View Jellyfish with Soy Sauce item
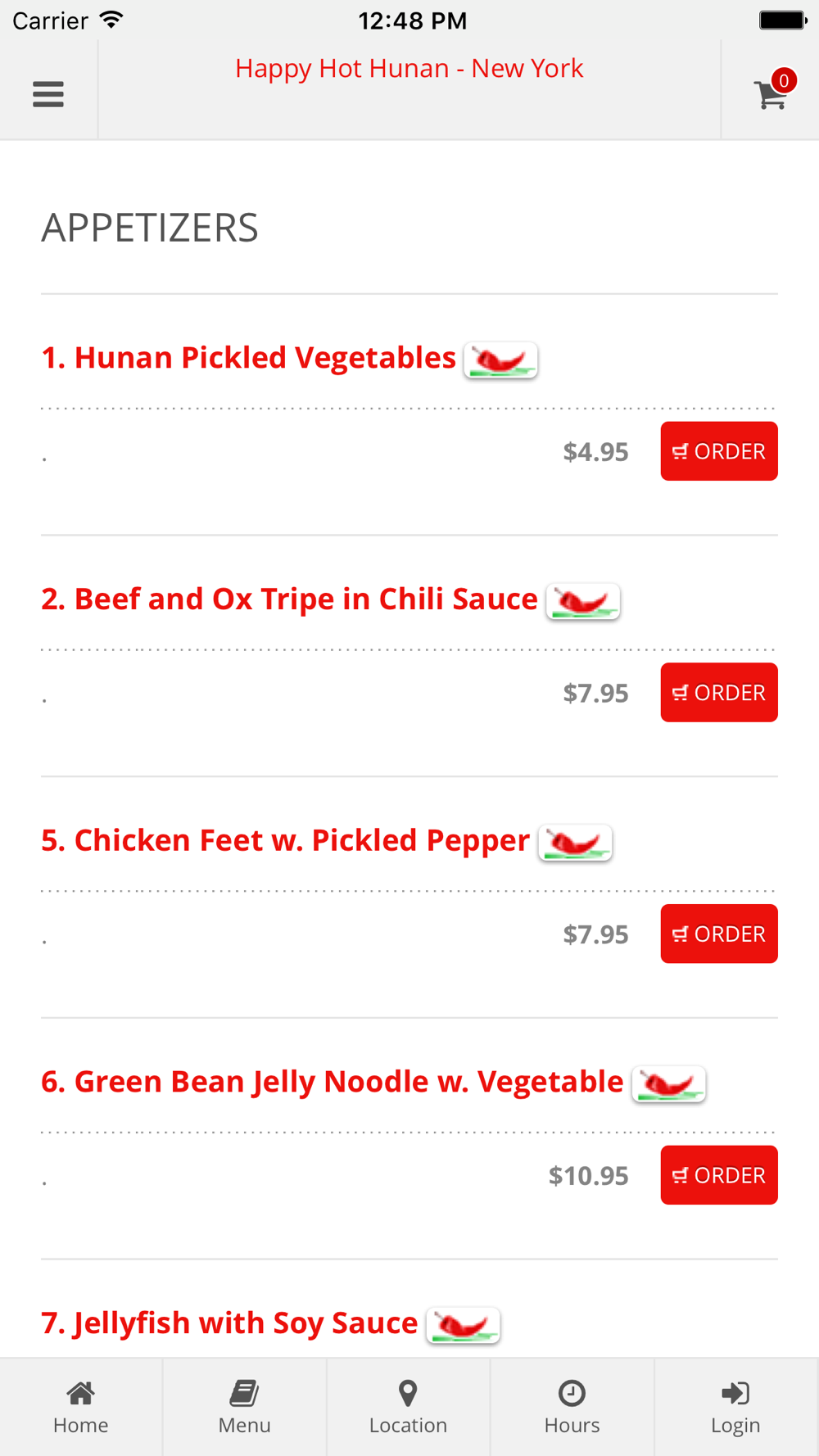This screenshot has height=1456, width=819. 229,1323
